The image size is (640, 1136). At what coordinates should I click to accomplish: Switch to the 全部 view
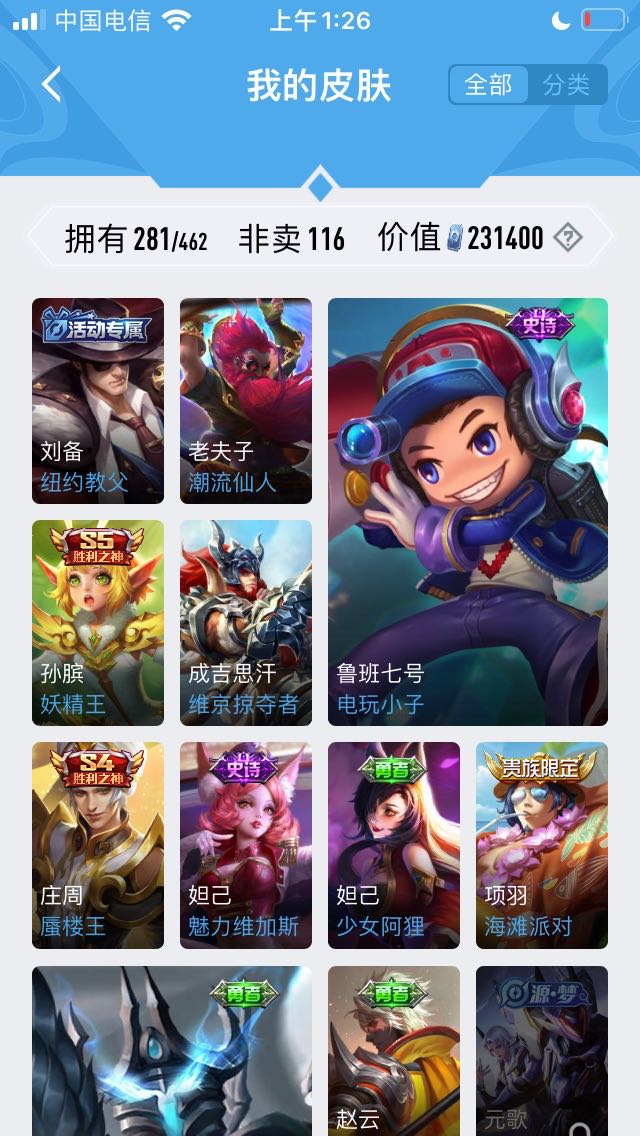[488, 85]
